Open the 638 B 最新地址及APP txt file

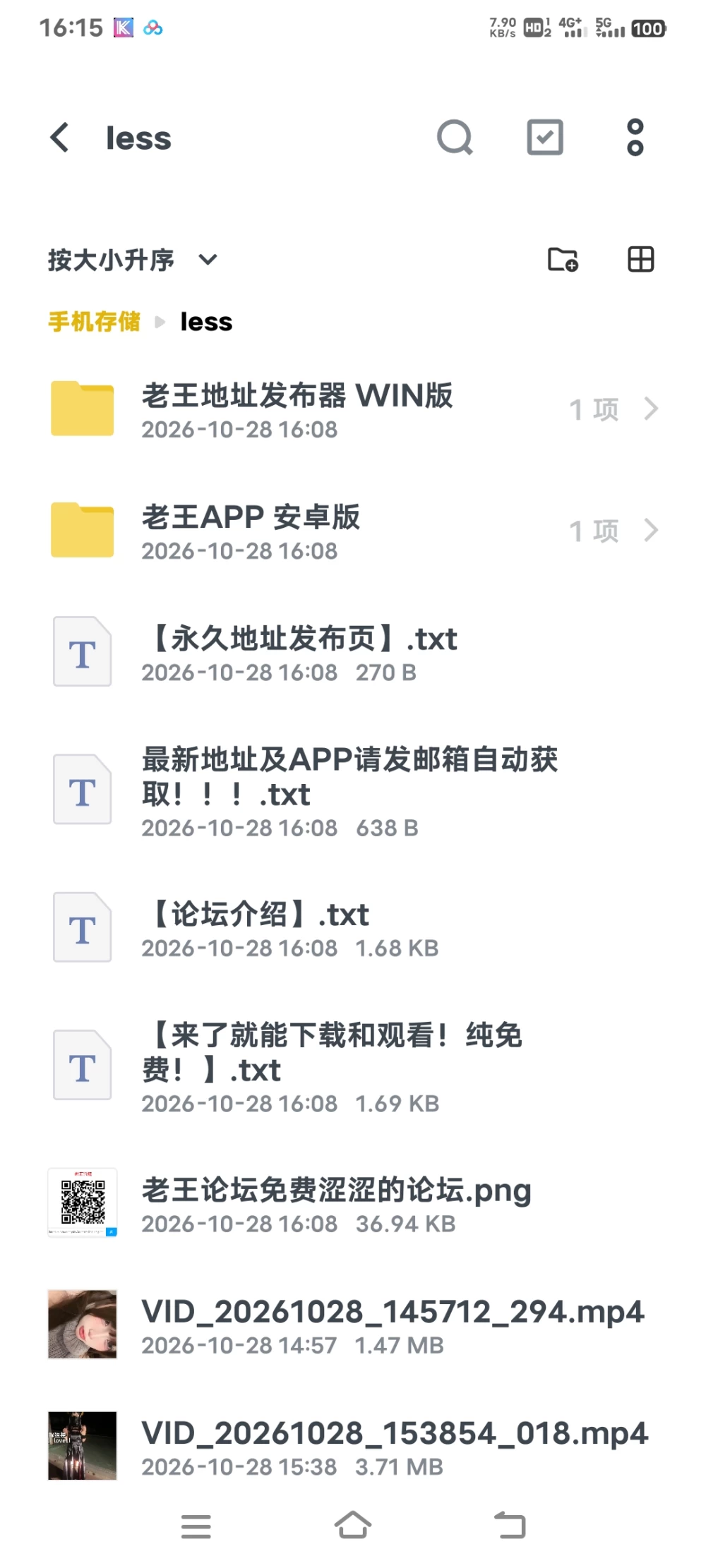point(353,790)
